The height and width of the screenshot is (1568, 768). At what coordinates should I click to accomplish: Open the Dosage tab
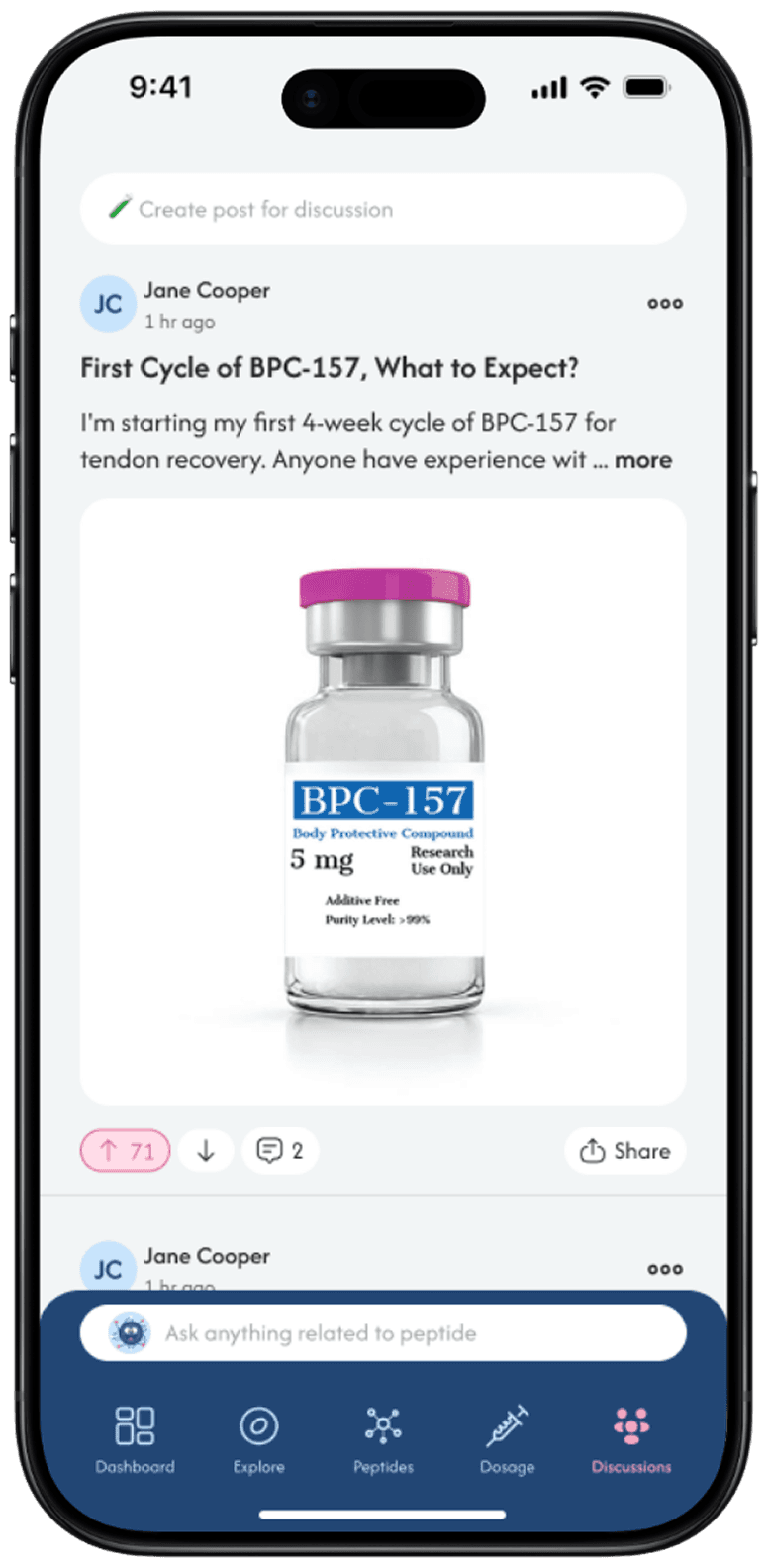(508, 1440)
